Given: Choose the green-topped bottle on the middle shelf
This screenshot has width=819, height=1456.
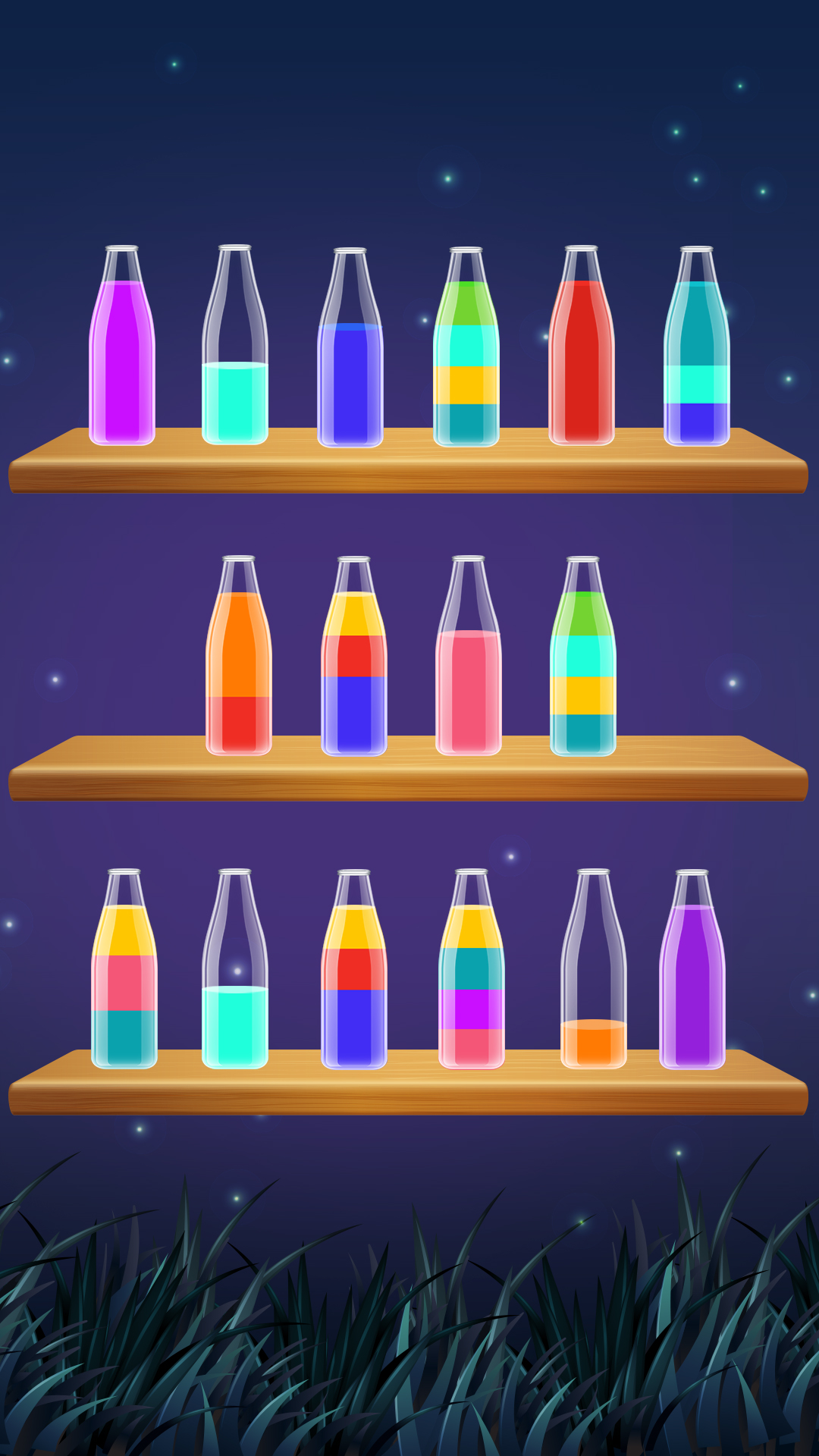Looking at the screenshot, I should coord(583,667).
